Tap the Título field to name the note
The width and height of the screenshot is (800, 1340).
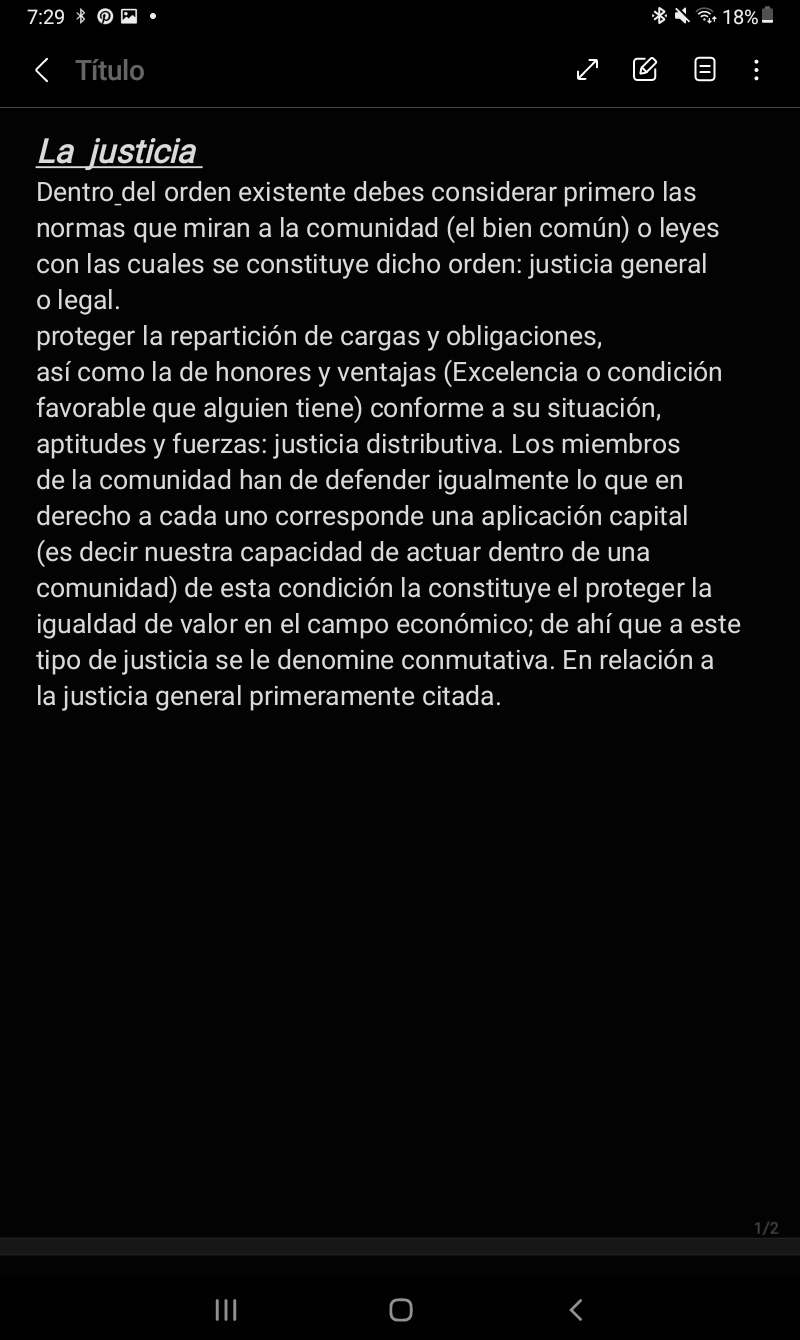pyautogui.click(x=110, y=70)
